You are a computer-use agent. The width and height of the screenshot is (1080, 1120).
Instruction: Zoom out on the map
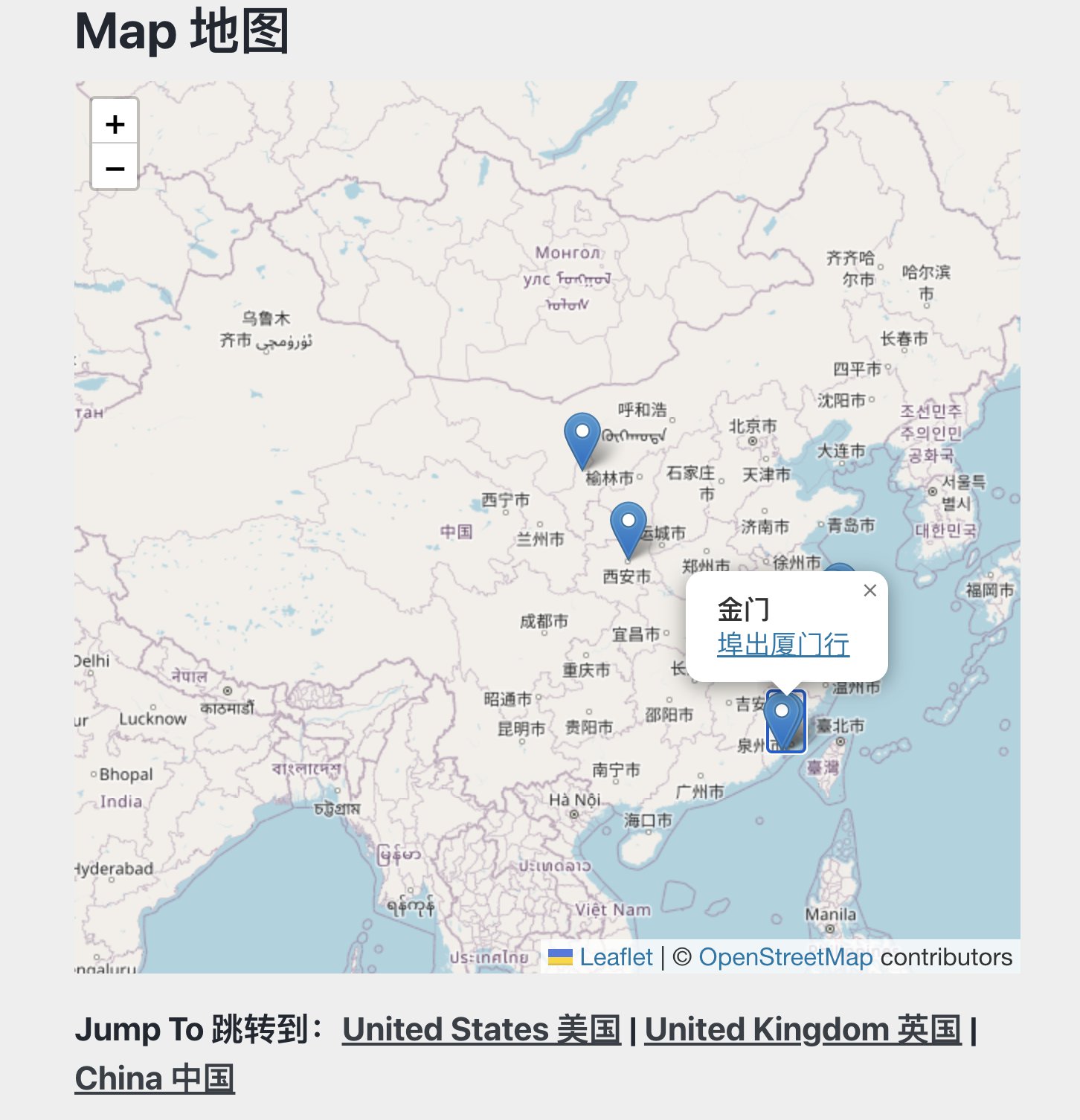pos(115,168)
